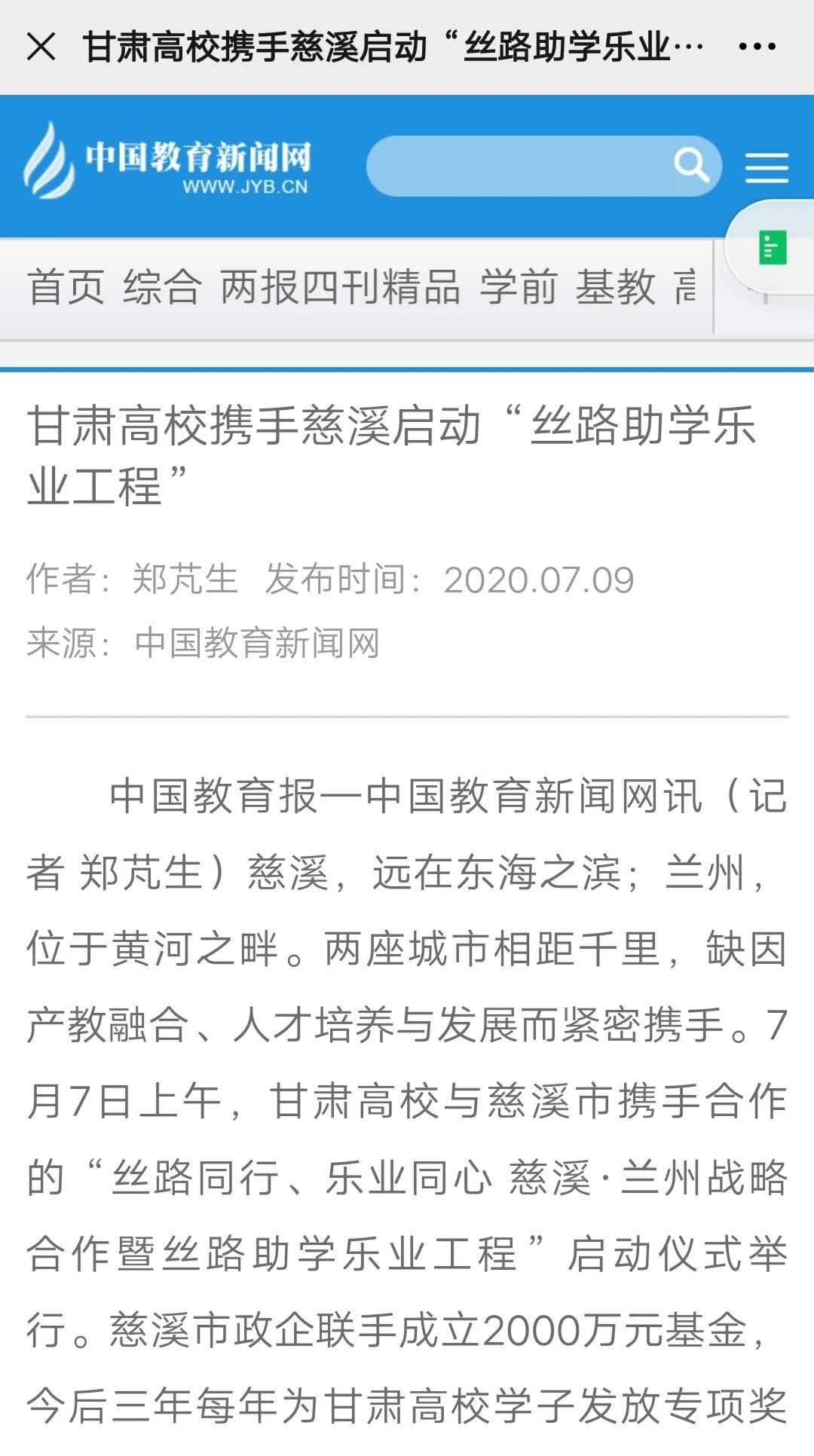Viewport: 814px width, 1456px height.
Task: Open the three-dot more options menu
Action: click(x=757, y=47)
